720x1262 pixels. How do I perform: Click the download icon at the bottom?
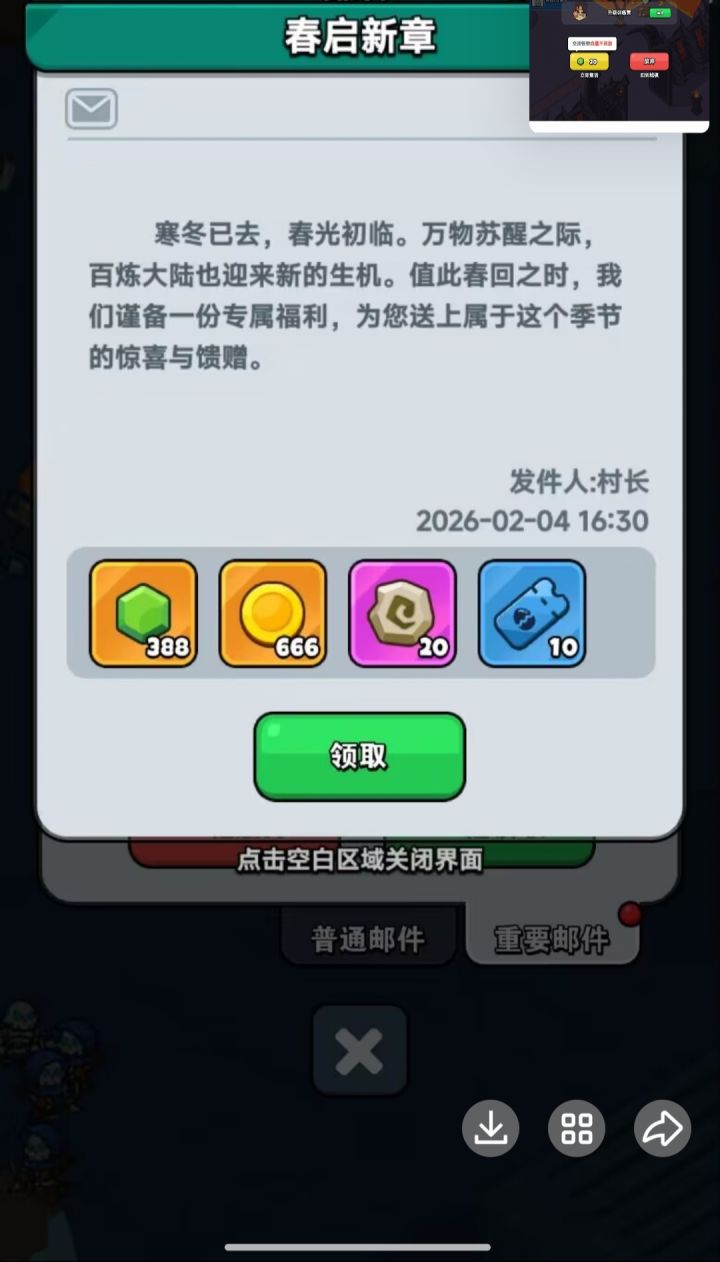point(489,1127)
